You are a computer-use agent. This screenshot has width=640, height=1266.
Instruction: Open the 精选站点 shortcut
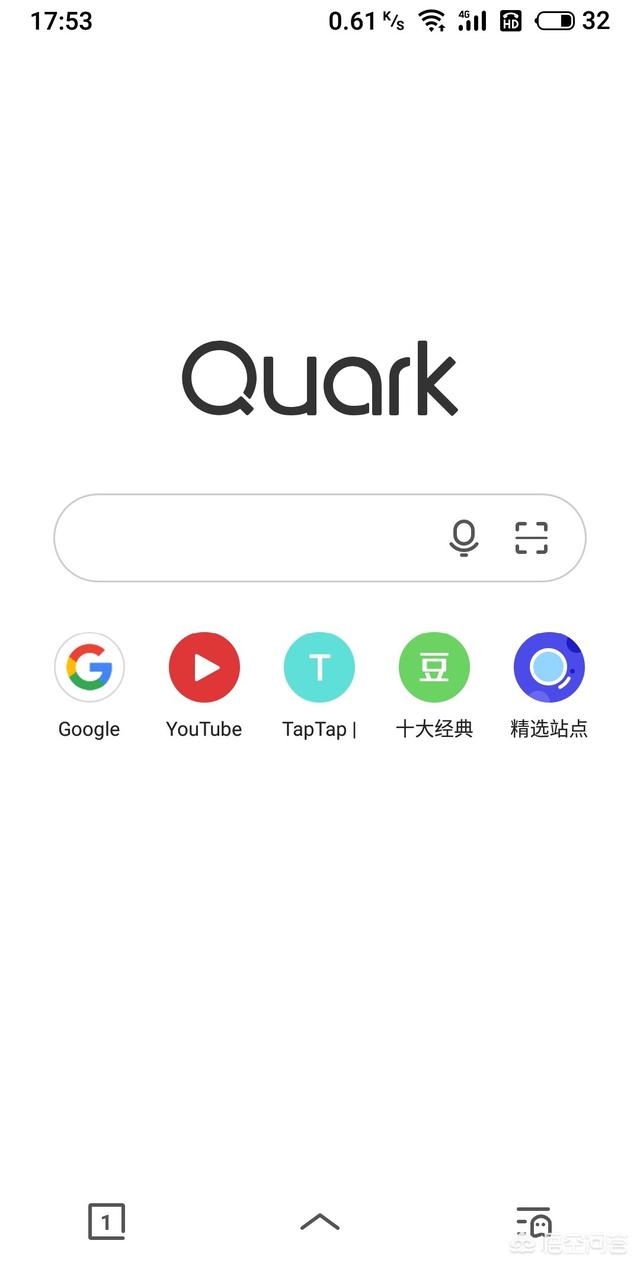tap(549, 667)
